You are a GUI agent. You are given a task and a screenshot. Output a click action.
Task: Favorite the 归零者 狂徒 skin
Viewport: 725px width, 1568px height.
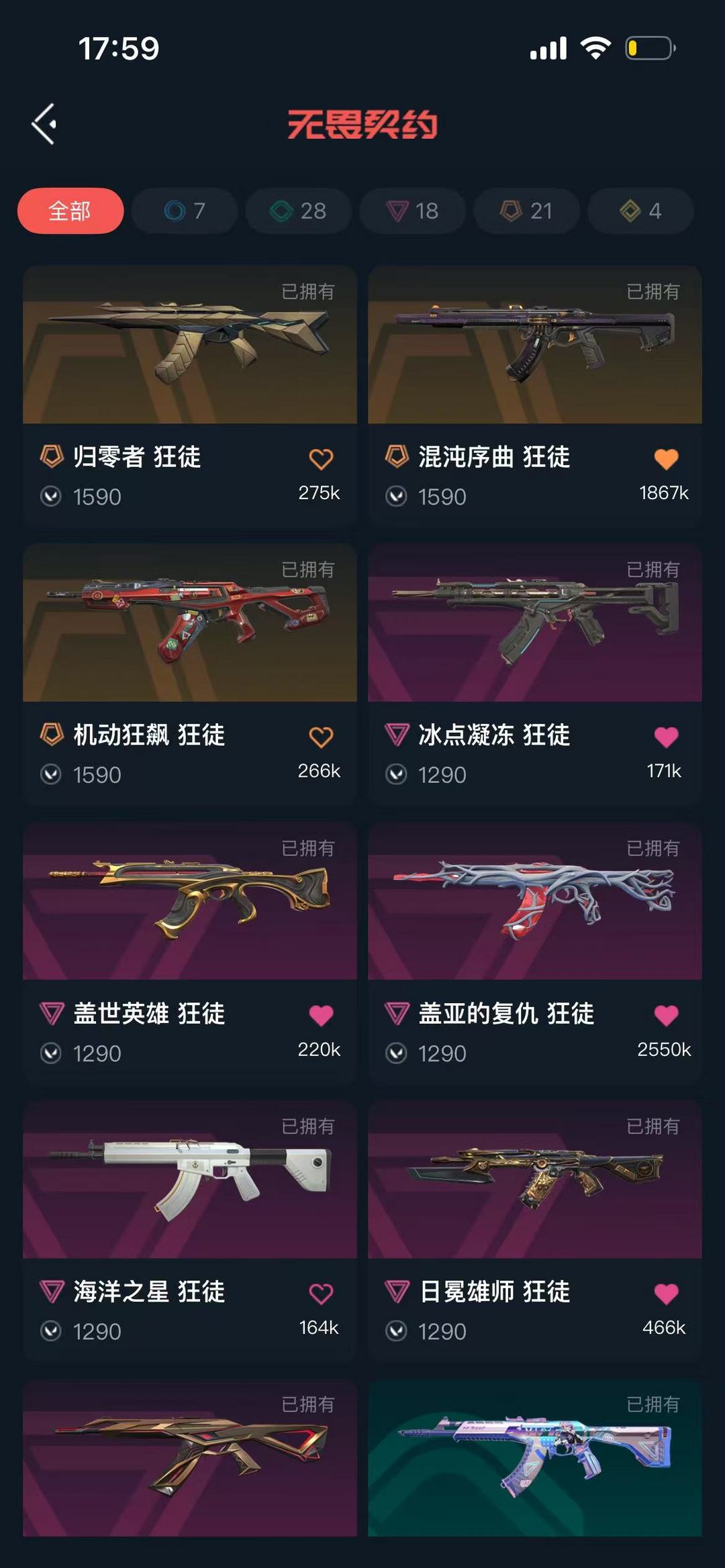320,458
